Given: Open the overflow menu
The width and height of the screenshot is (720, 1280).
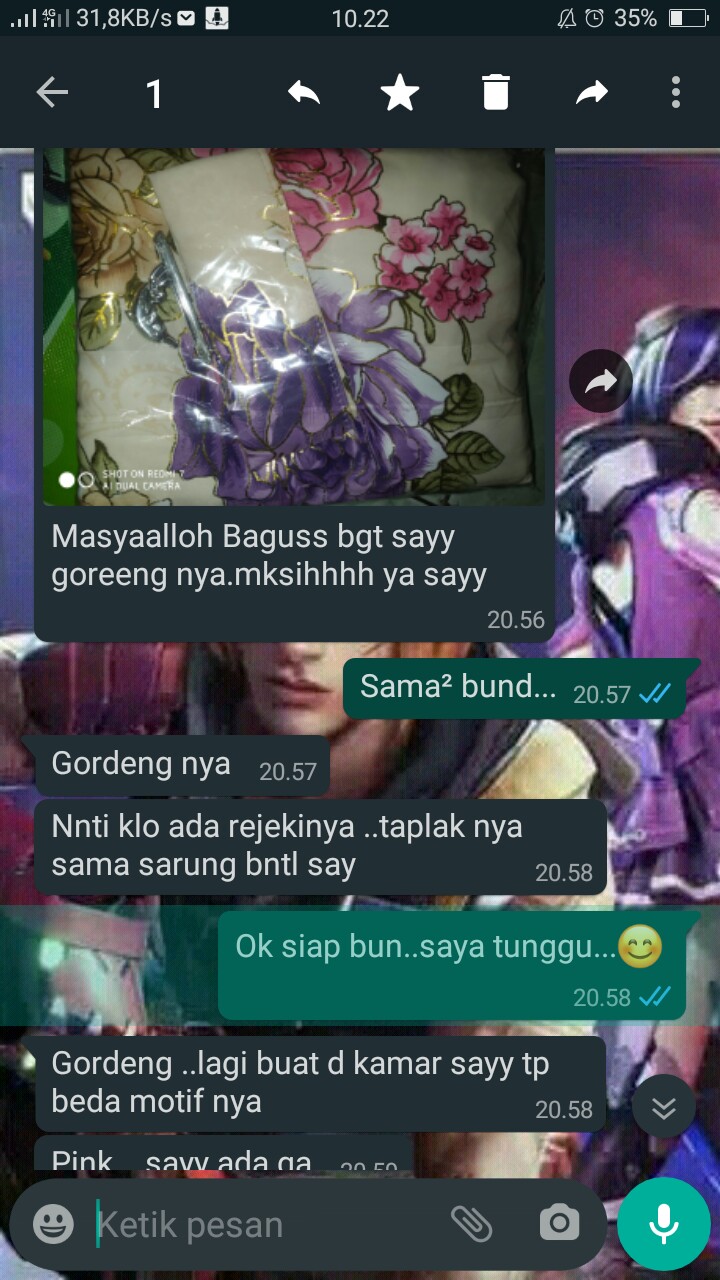Looking at the screenshot, I should click(x=676, y=94).
